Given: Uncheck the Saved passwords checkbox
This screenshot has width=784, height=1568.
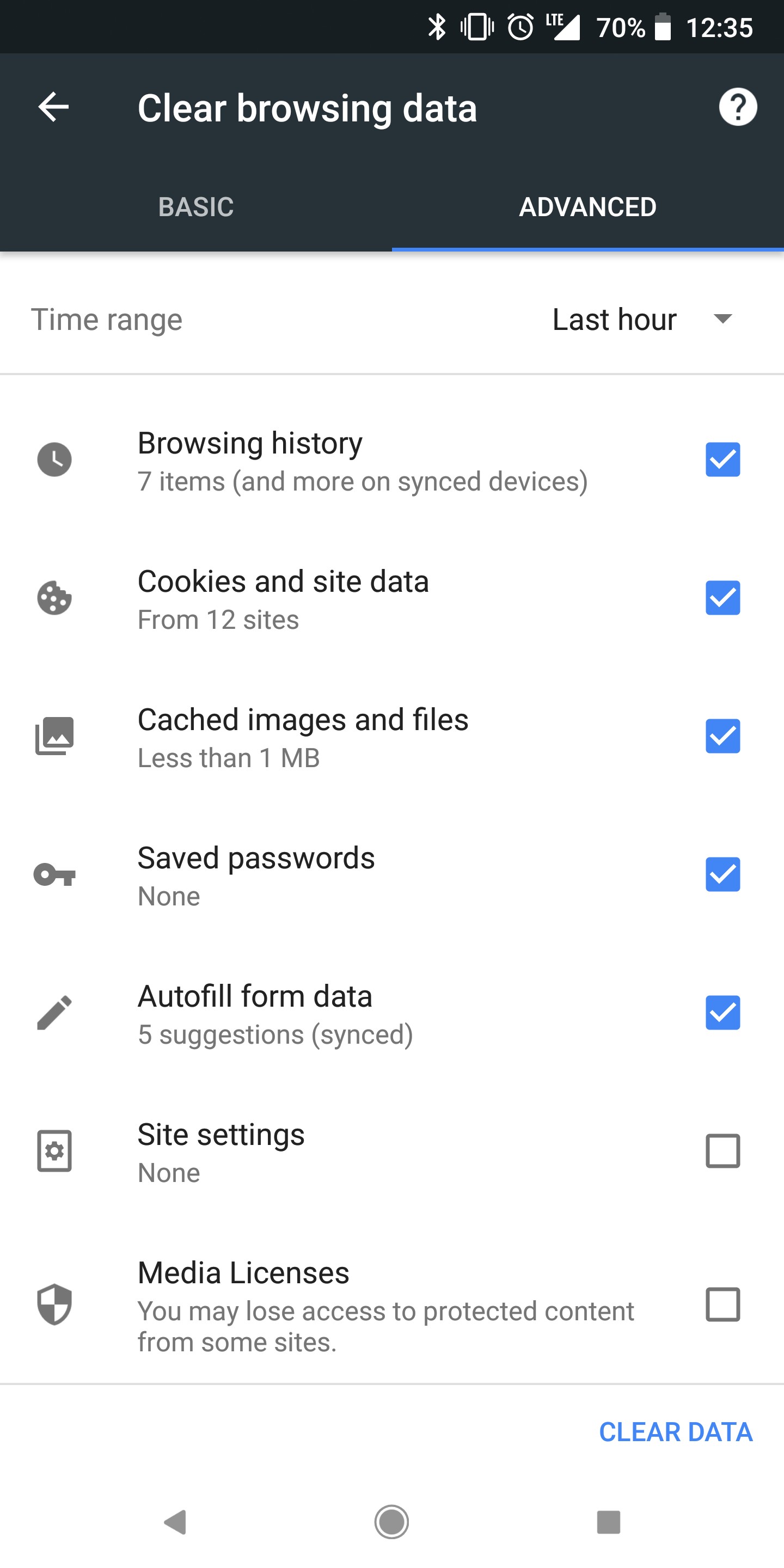Looking at the screenshot, I should (x=722, y=874).
